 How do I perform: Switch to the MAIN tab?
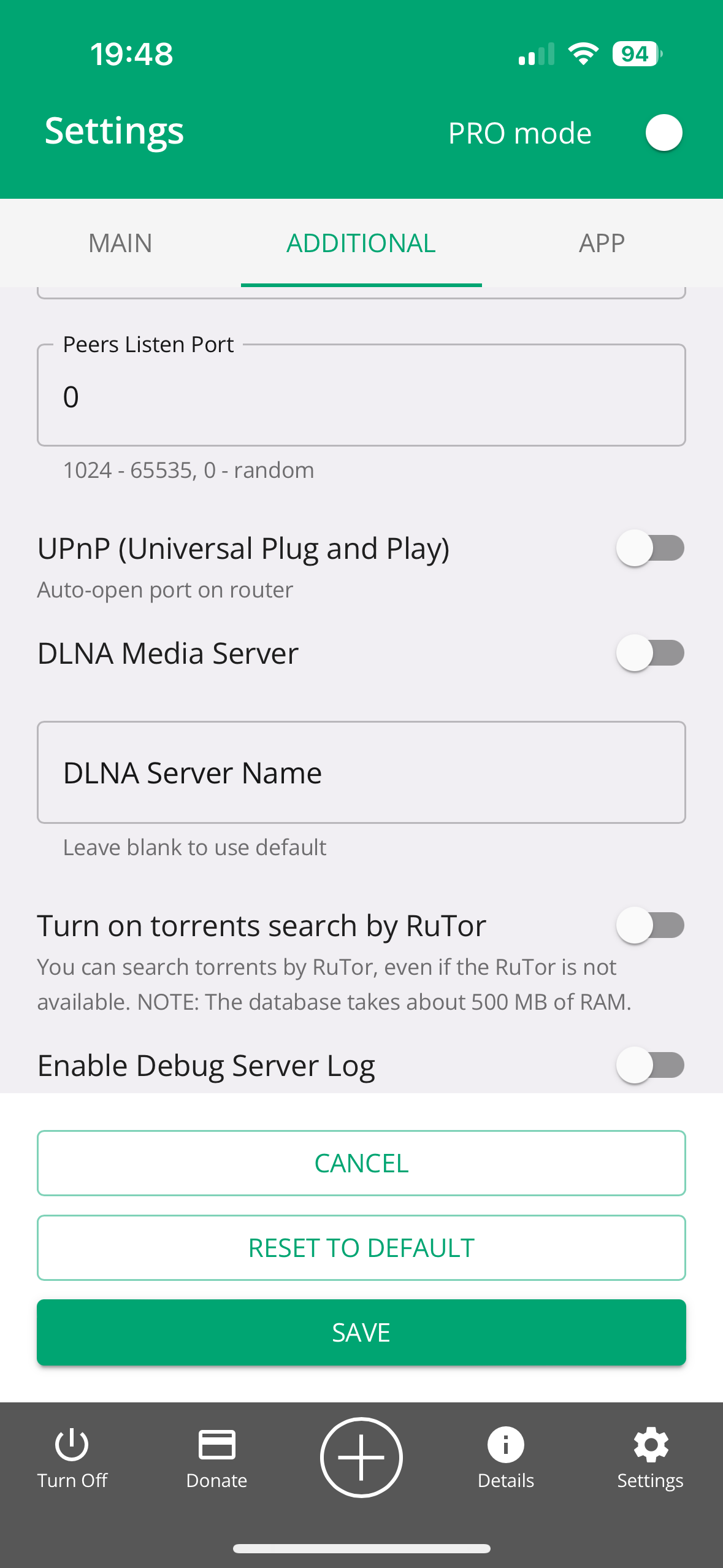click(x=120, y=243)
